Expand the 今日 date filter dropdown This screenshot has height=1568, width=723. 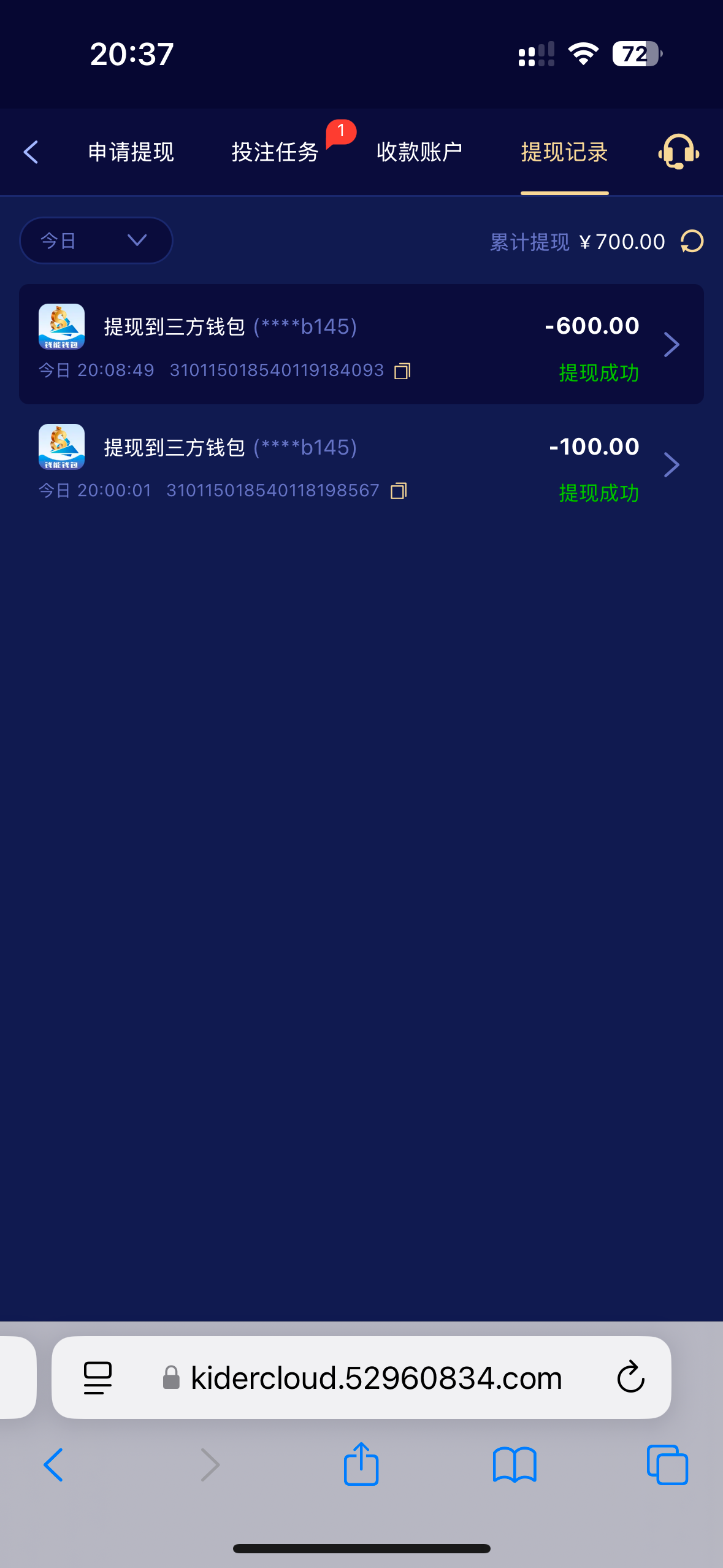click(x=96, y=240)
